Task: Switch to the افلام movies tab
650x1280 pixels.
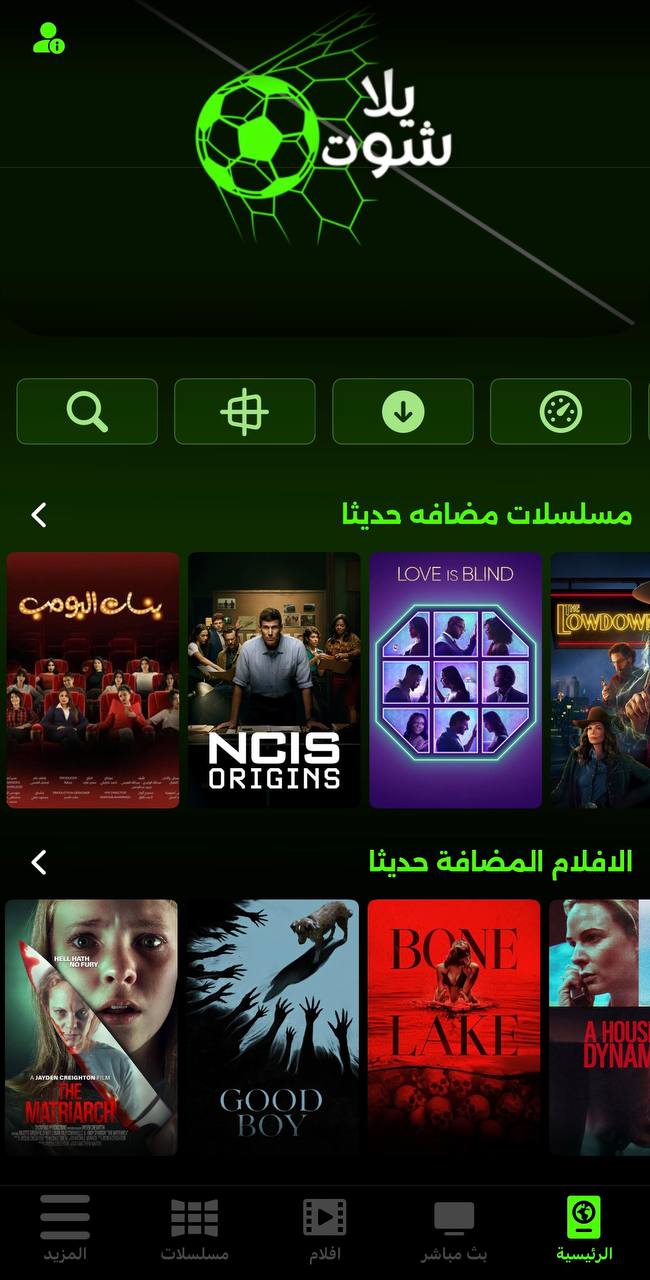Action: pyautogui.click(x=324, y=1230)
